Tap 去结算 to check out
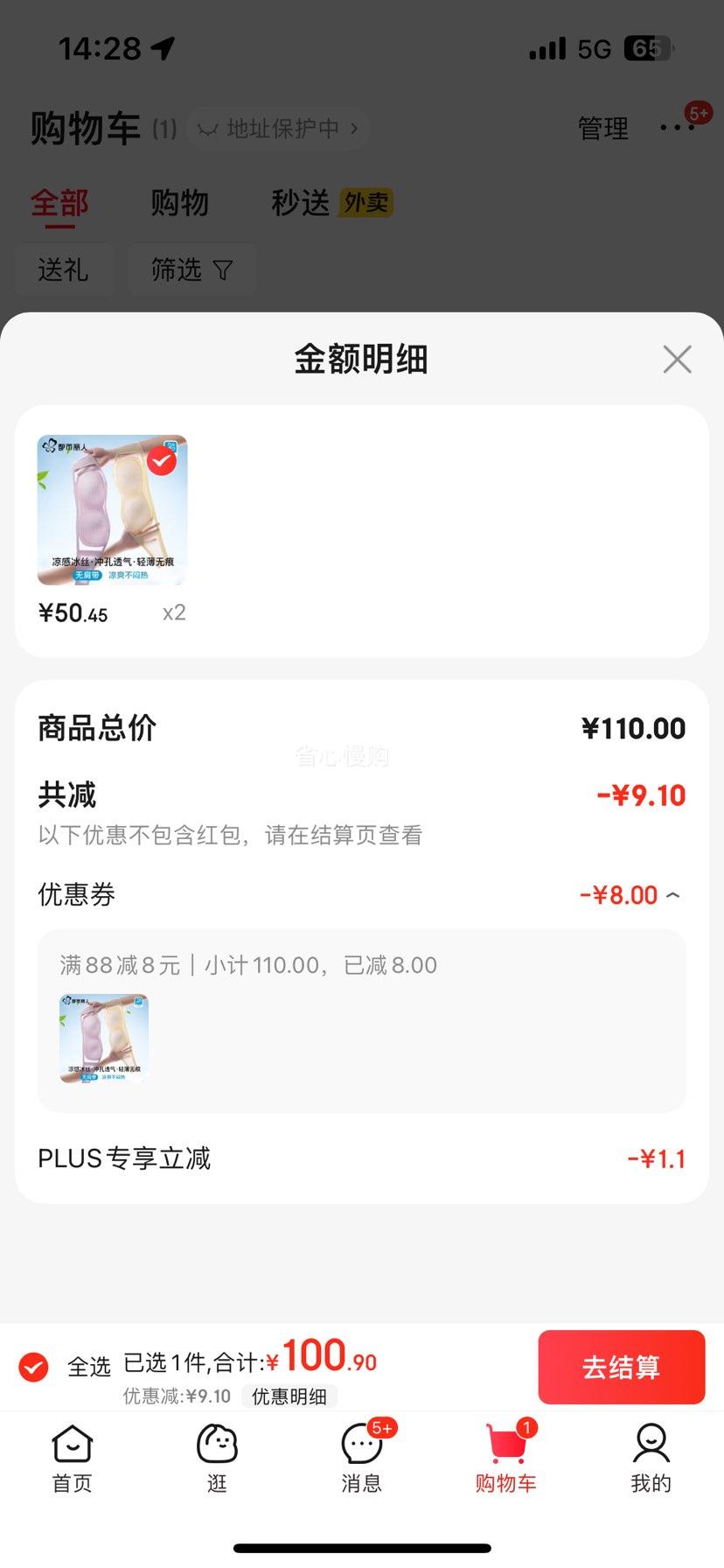This screenshot has width=724, height=1568. (x=621, y=1367)
